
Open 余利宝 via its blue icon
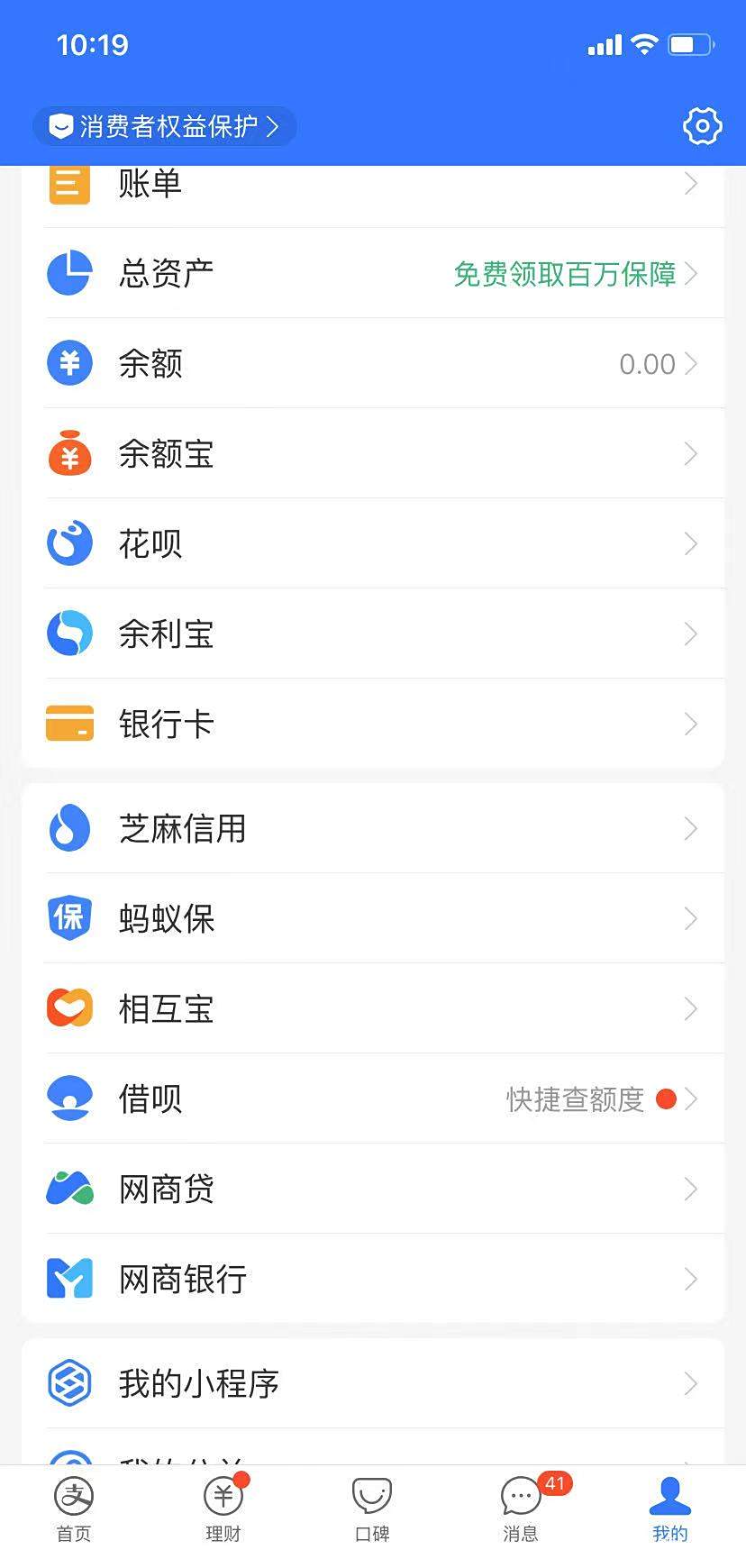tap(69, 633)
